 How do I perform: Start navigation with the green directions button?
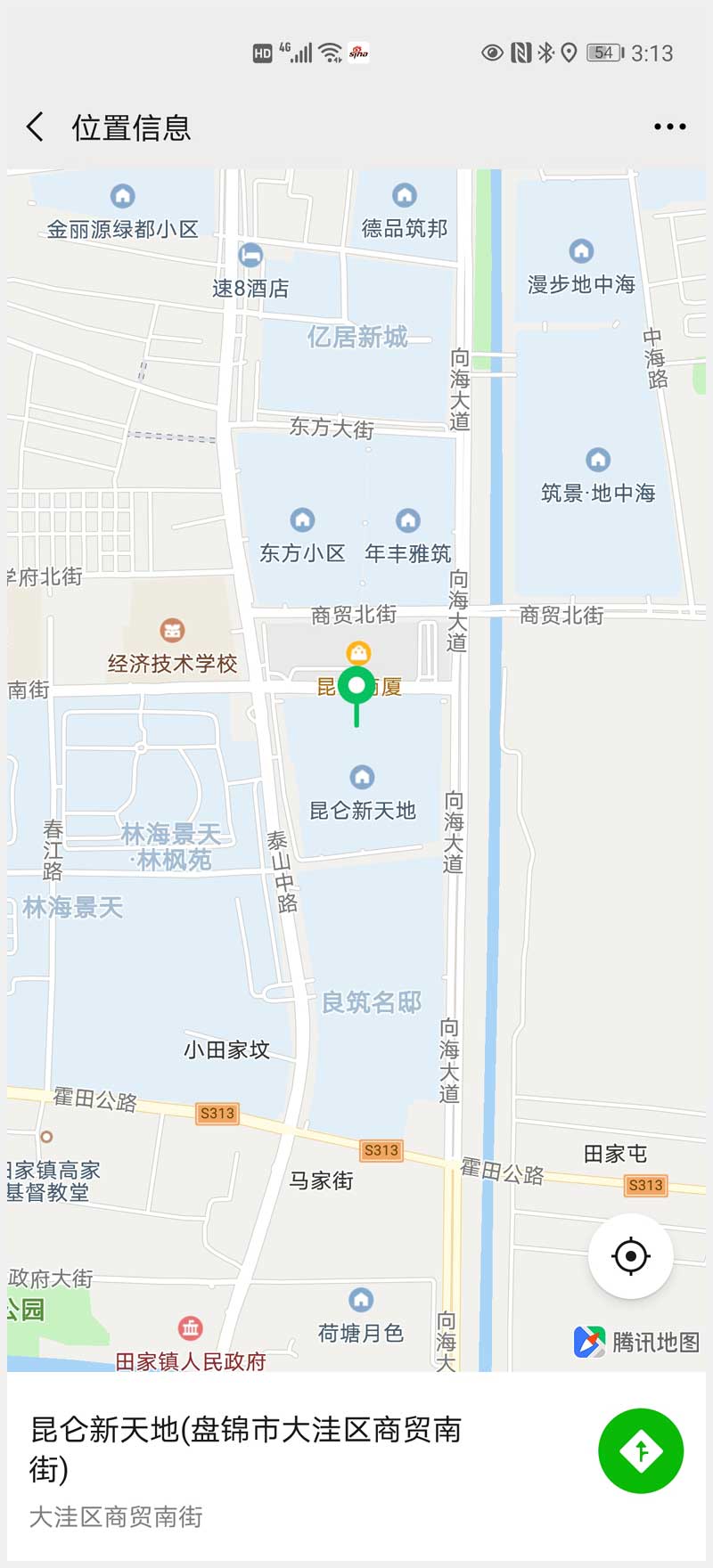(641, 1451)
